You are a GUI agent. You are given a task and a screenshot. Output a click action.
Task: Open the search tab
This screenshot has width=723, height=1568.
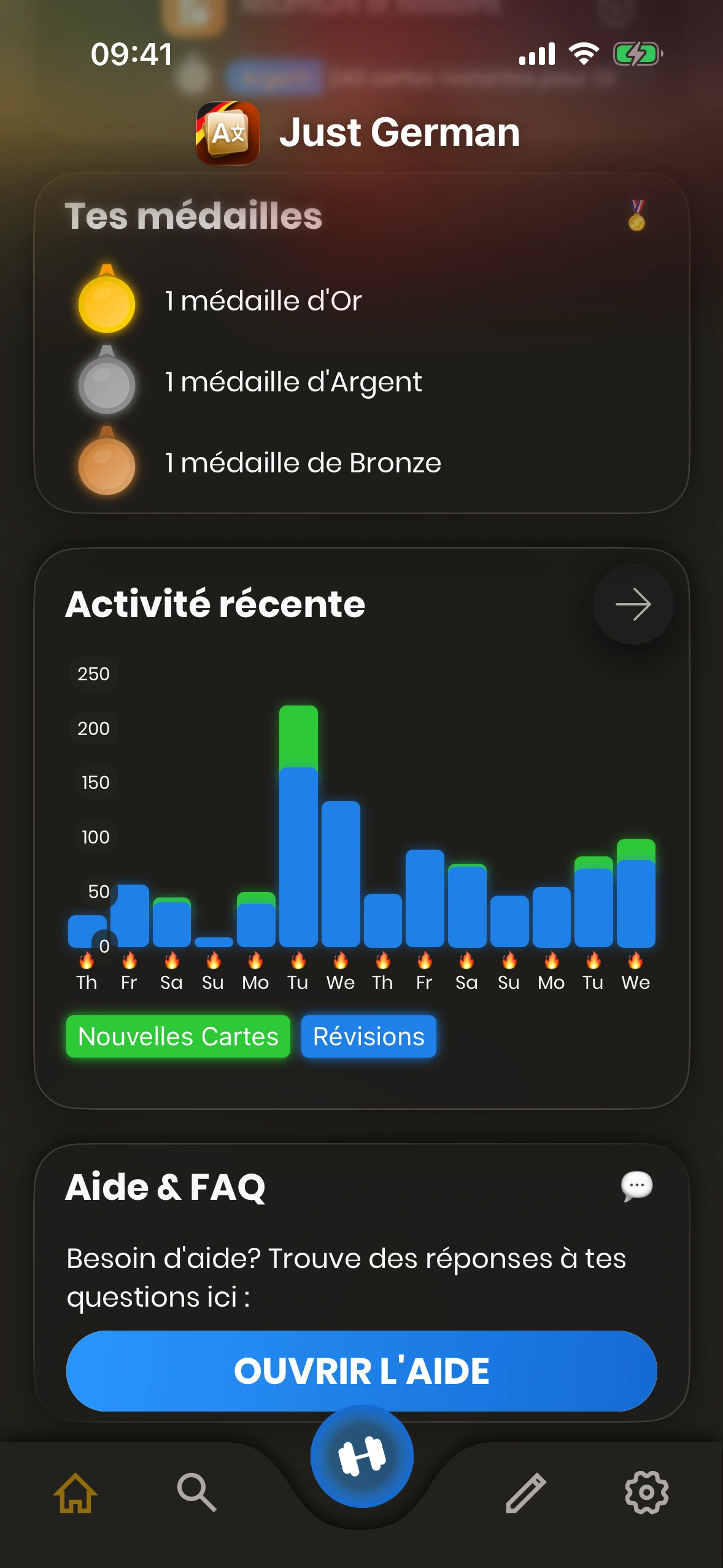196,1493
